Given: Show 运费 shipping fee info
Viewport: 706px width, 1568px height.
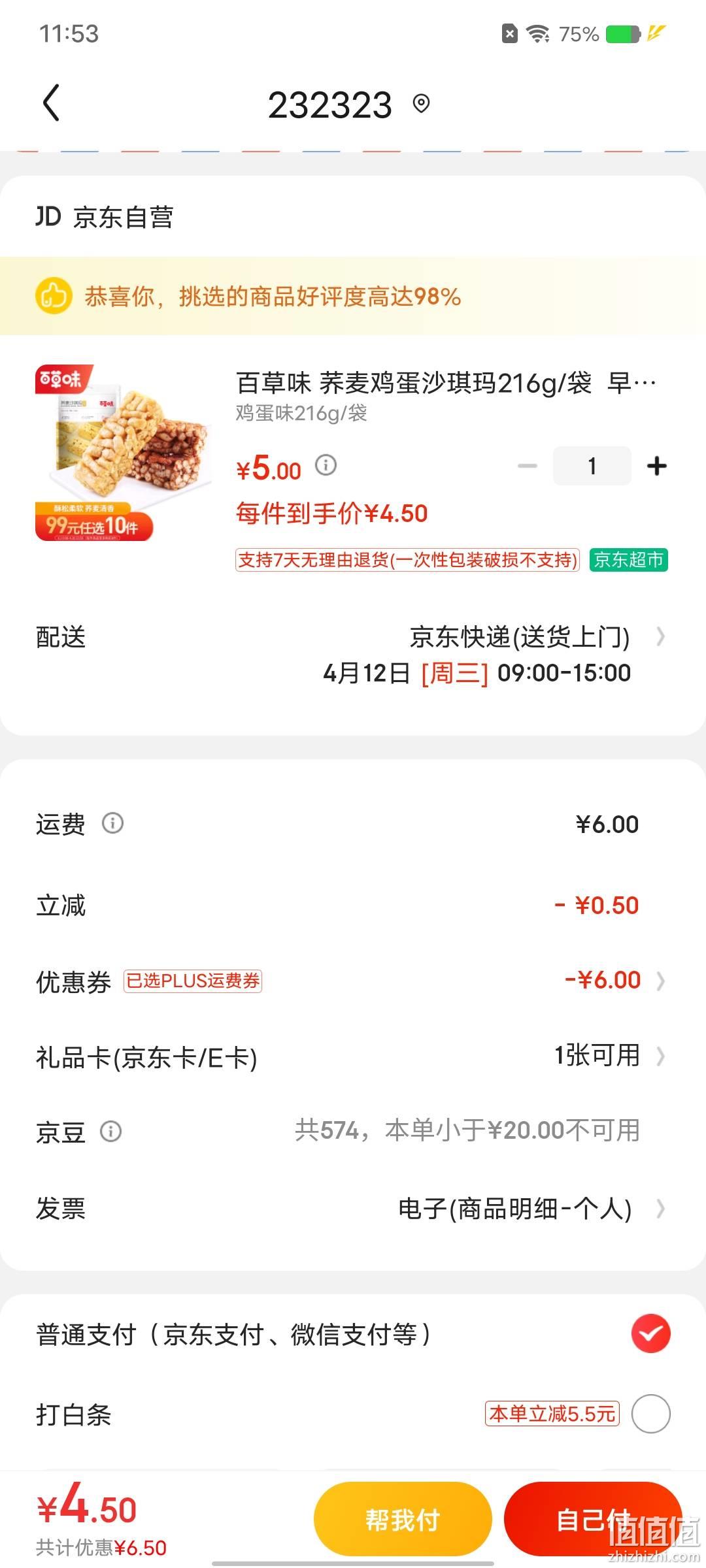Looking at the screenshot, I should tap(112, 823).
